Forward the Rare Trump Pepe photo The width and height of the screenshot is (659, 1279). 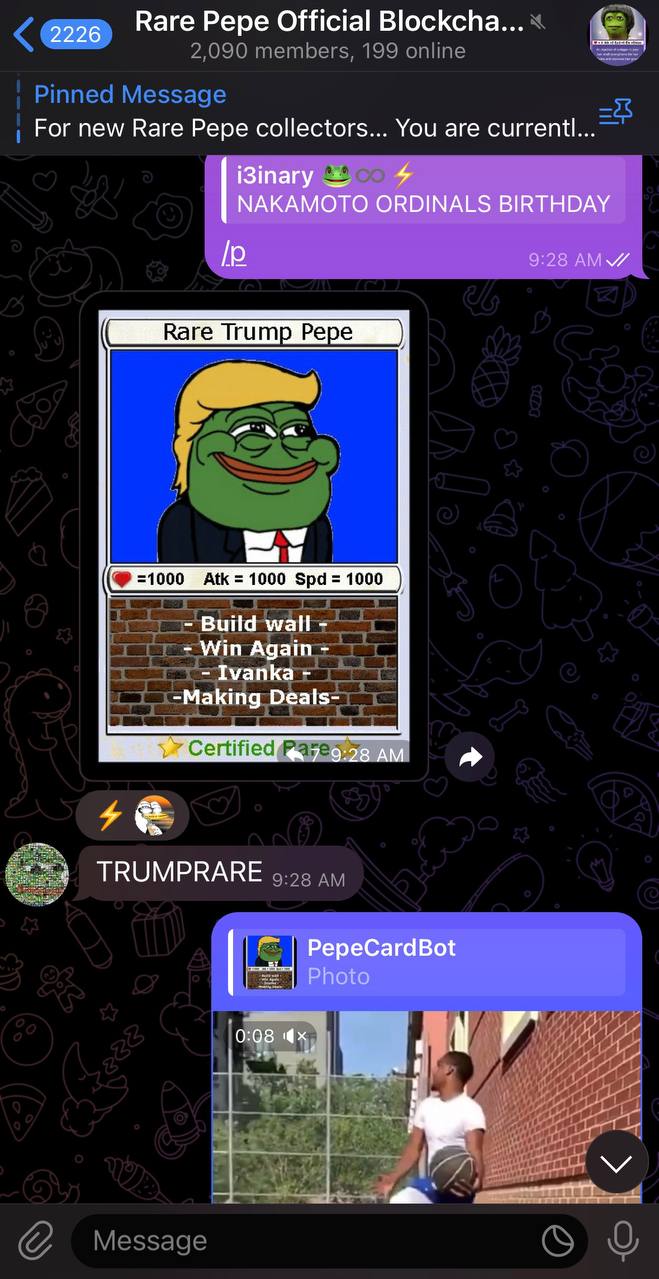[470, 758]
